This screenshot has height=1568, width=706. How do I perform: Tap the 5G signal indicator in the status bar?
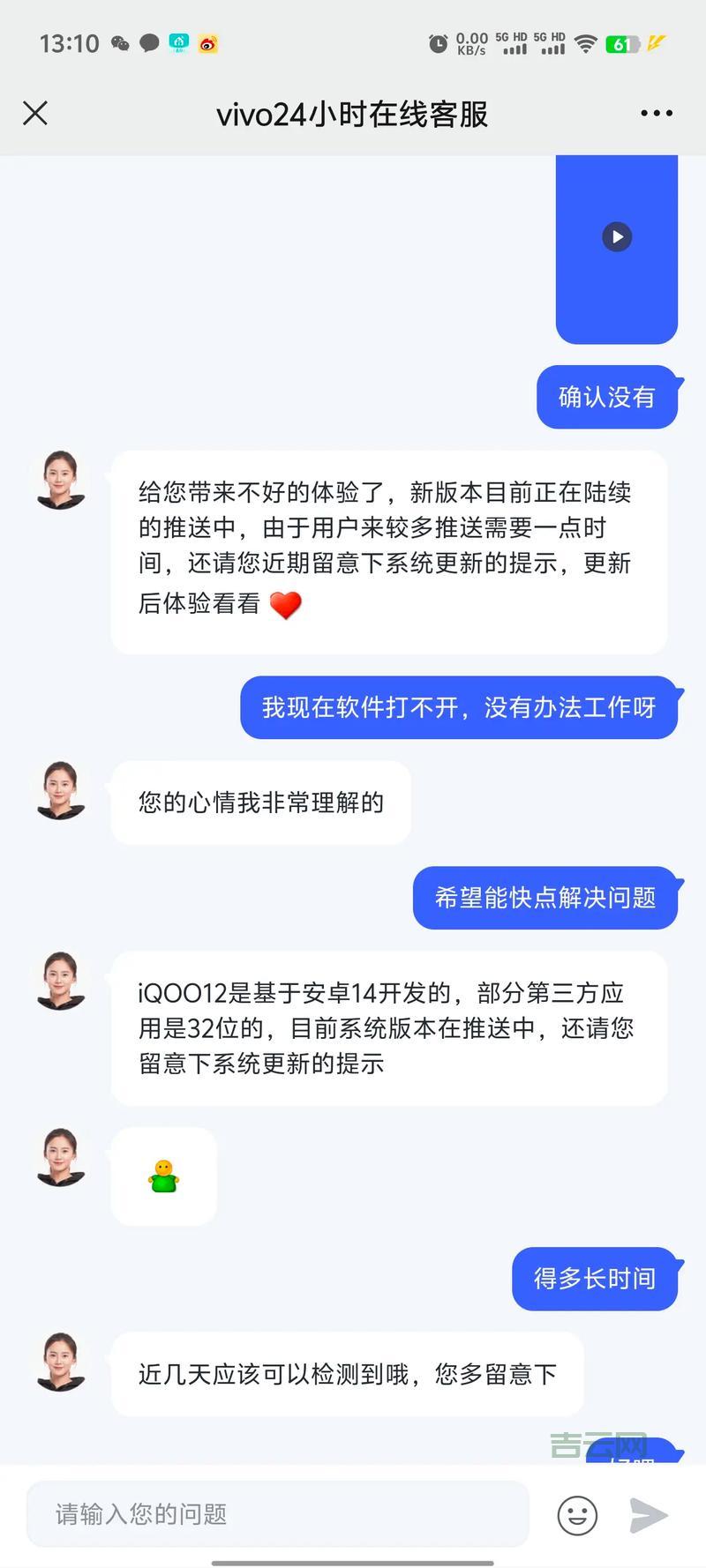tap(514, 41)
